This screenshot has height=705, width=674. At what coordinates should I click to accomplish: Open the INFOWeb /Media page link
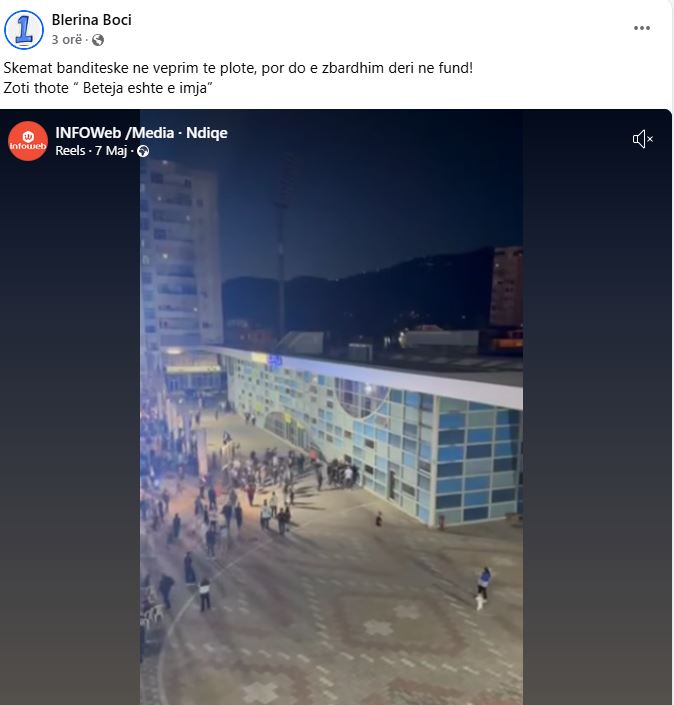tap(112, 133)
